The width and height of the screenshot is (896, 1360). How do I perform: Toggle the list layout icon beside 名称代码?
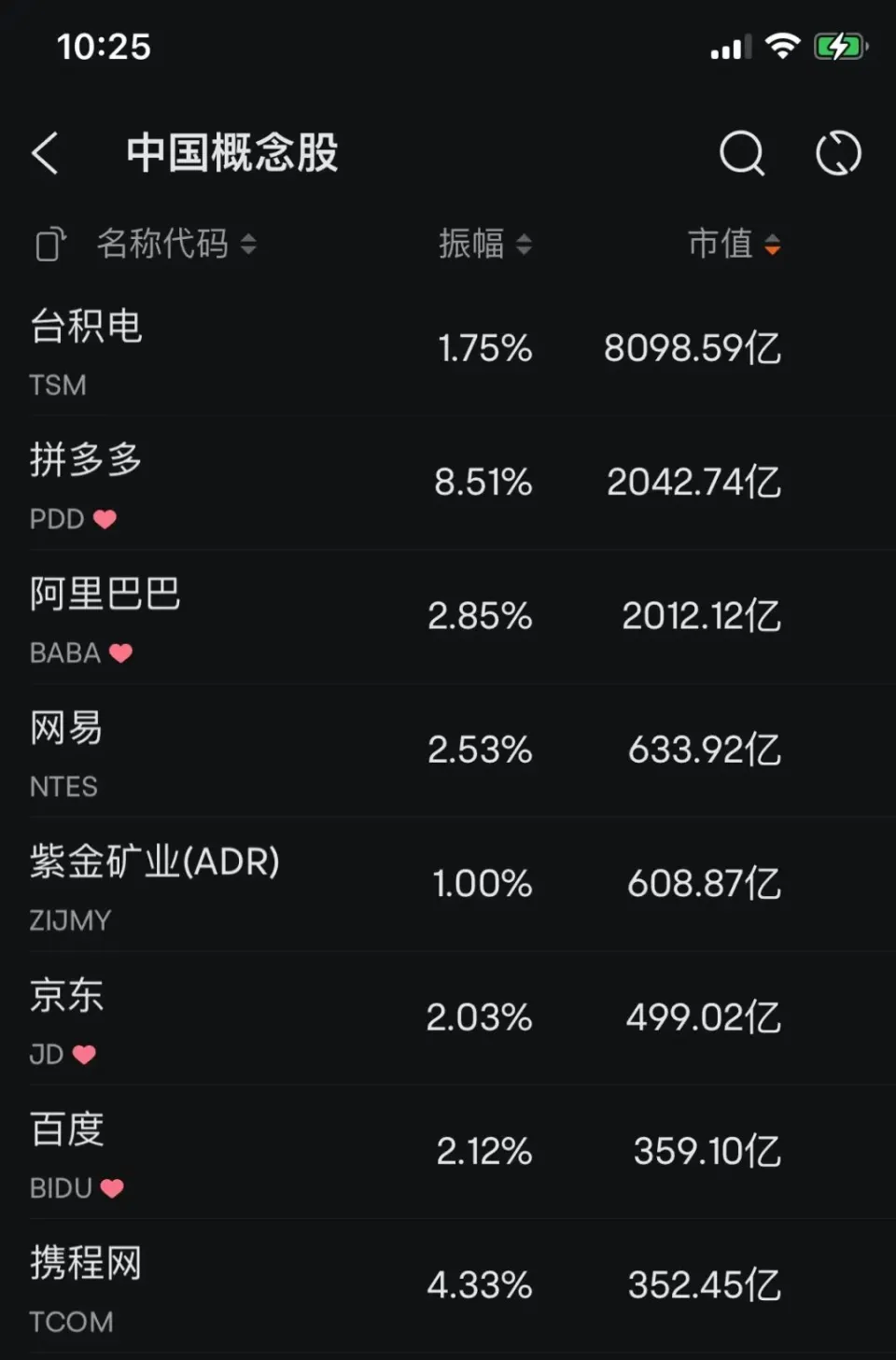pos(50,245)
